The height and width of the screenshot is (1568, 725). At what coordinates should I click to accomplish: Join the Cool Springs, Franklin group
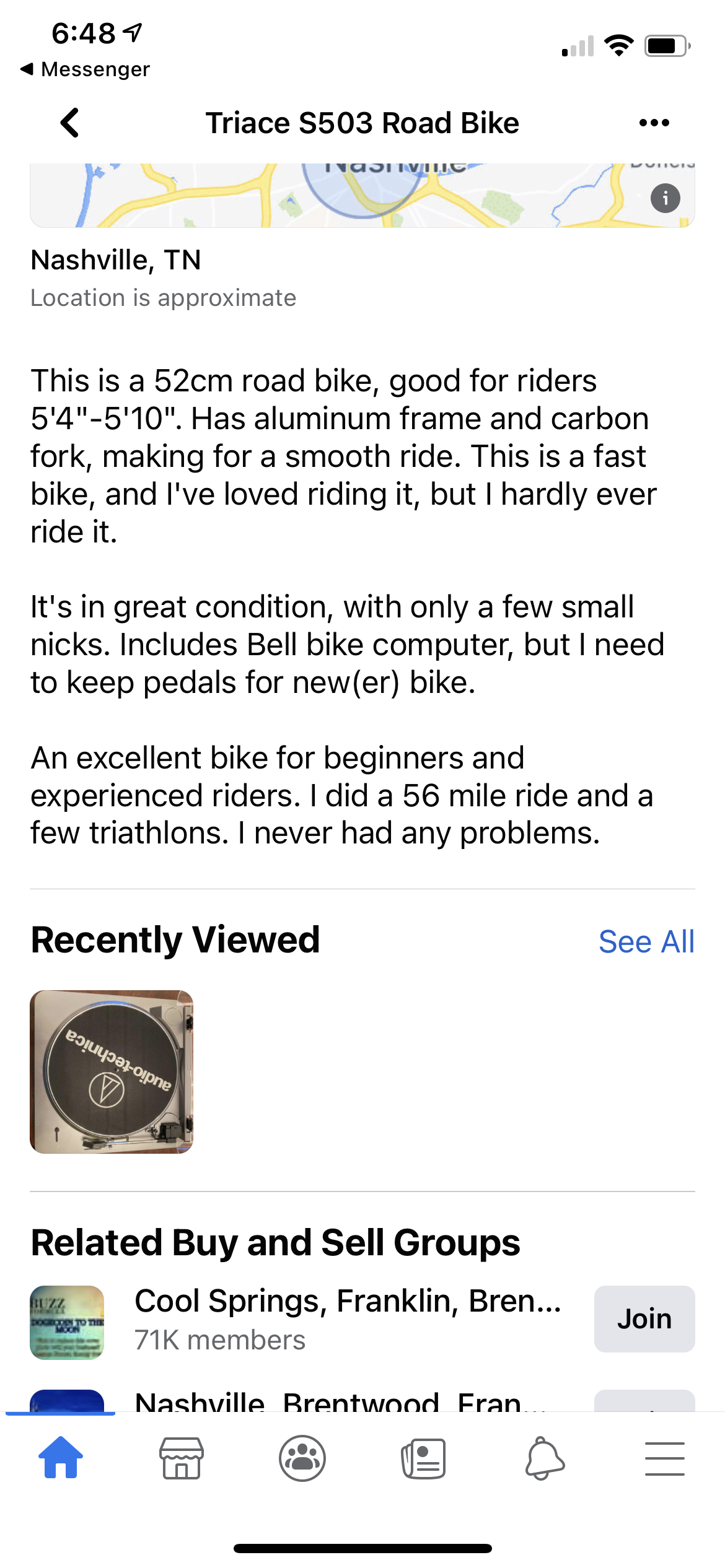point(644,1318)
